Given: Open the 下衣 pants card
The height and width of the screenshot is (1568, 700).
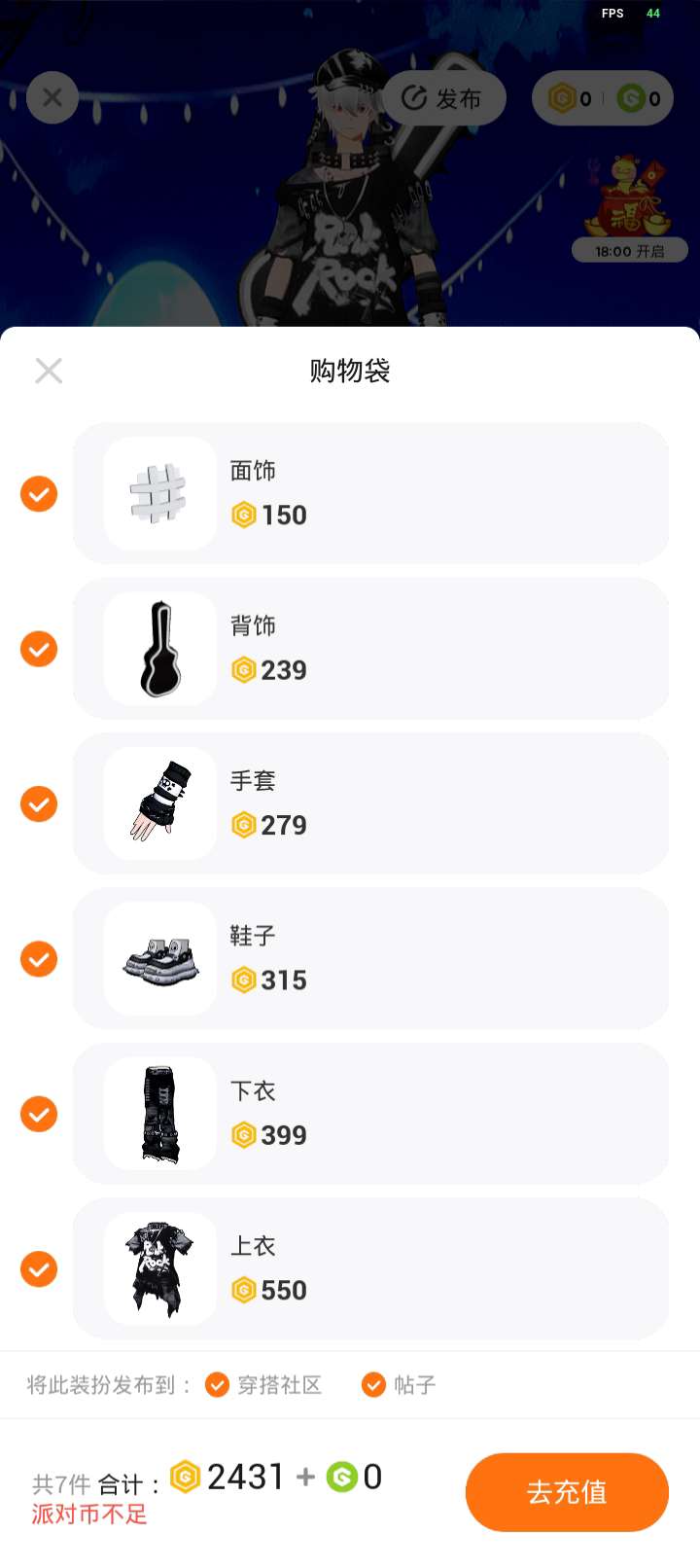Looking at the screenshot, I should pos(370,1114).
